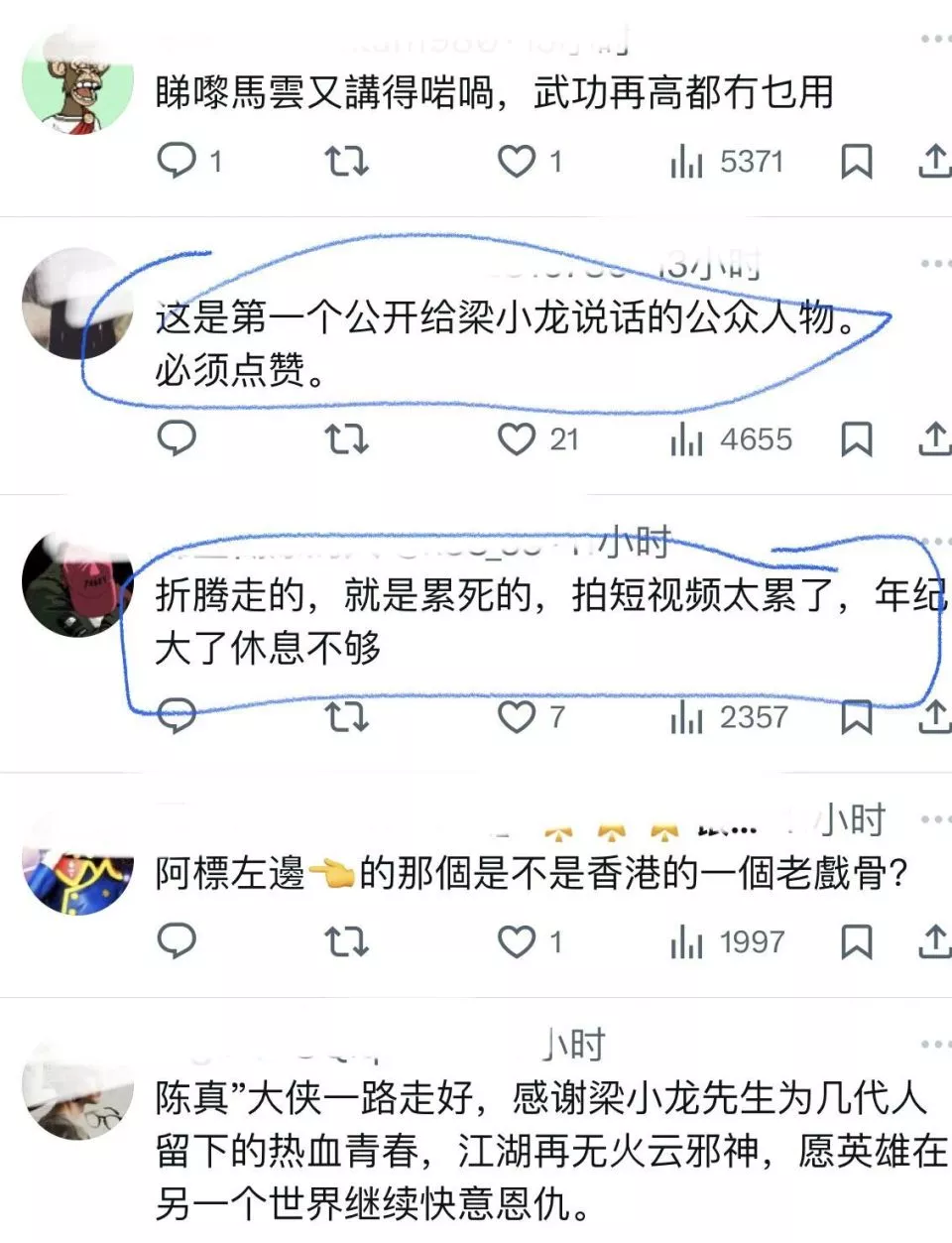Reply to the comment starting with 睇嚟馬雲又講得啱喎
952x1243 pixels.
point(178,161)
